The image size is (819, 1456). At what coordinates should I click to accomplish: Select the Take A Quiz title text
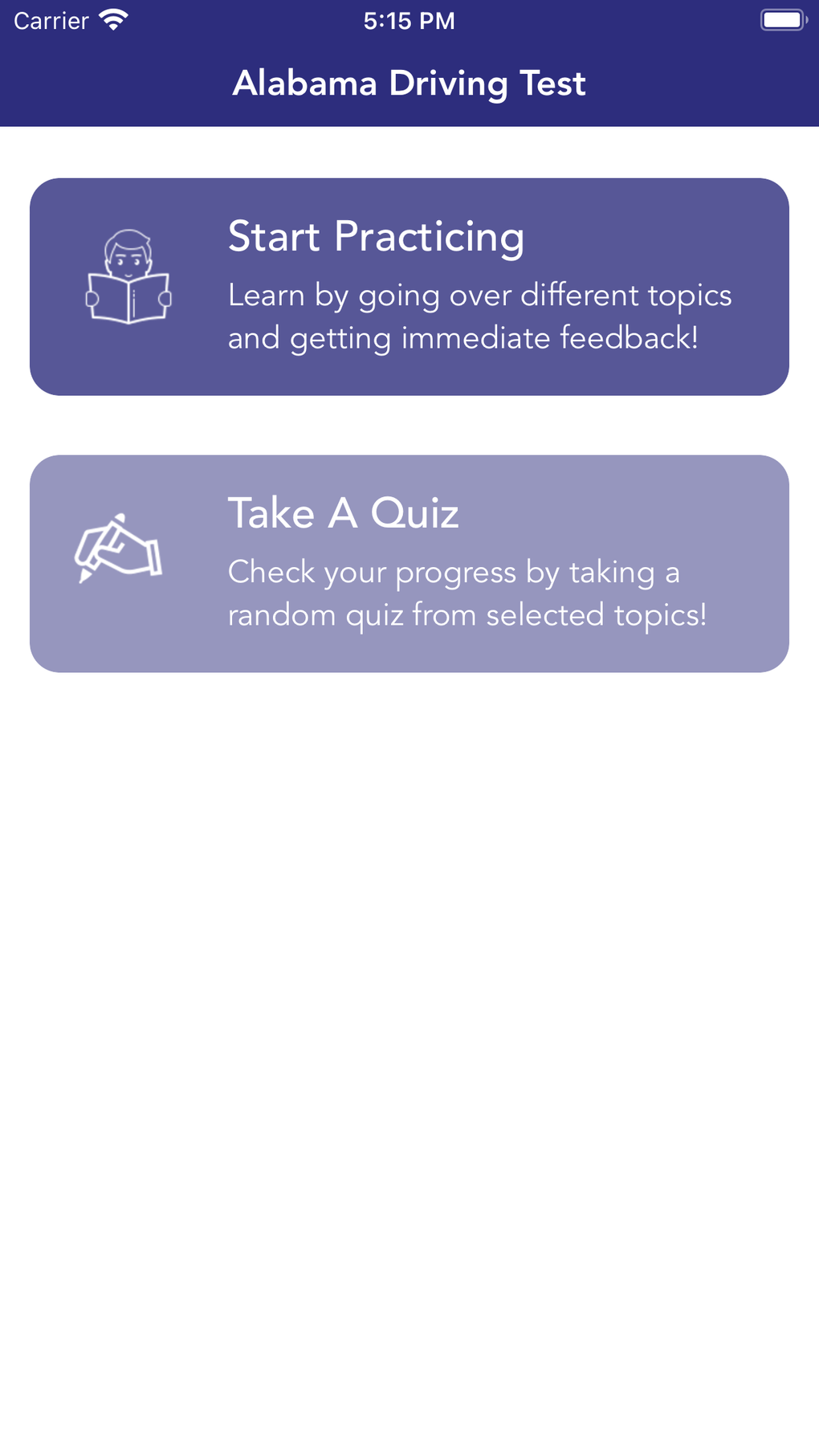coord(344,512)
